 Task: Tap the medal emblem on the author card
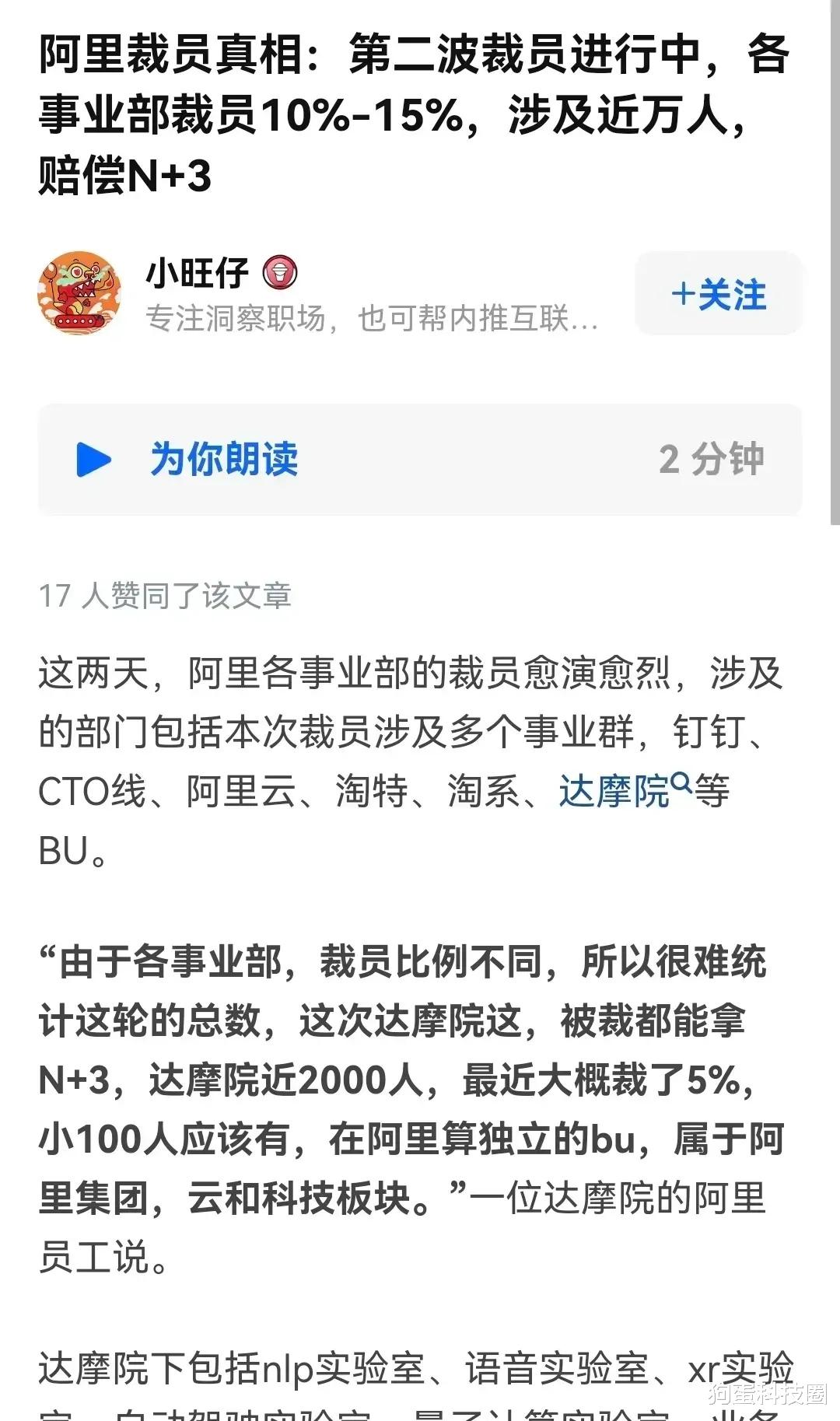tap(278, 274)
